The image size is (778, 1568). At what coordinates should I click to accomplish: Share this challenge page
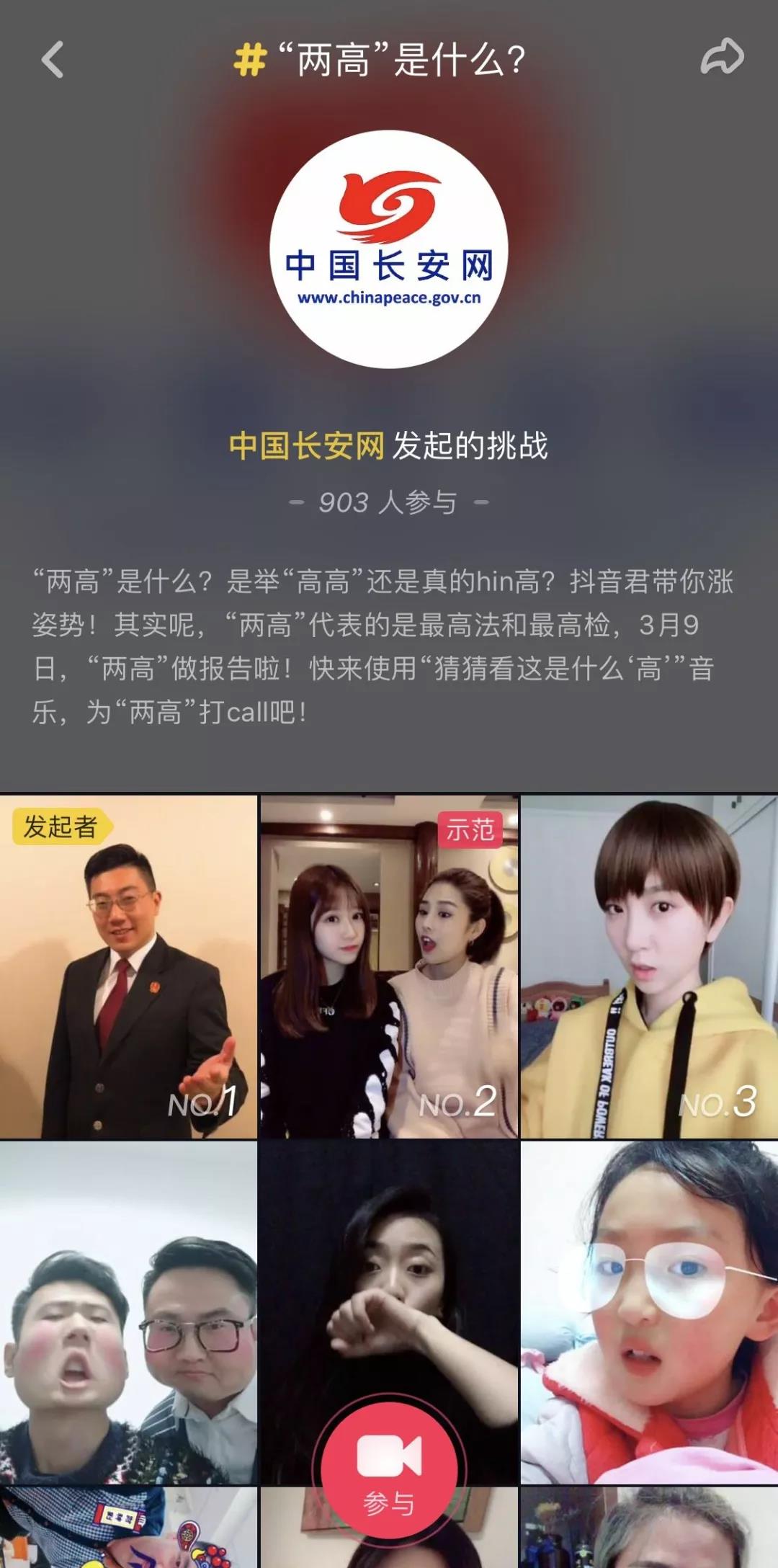[x=722, y=58]
